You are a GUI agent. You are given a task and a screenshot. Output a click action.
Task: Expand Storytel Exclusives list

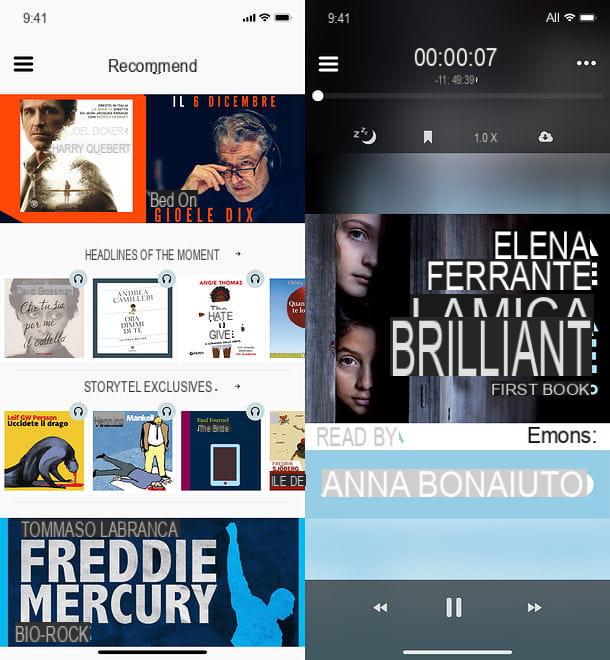coord(237,386)
